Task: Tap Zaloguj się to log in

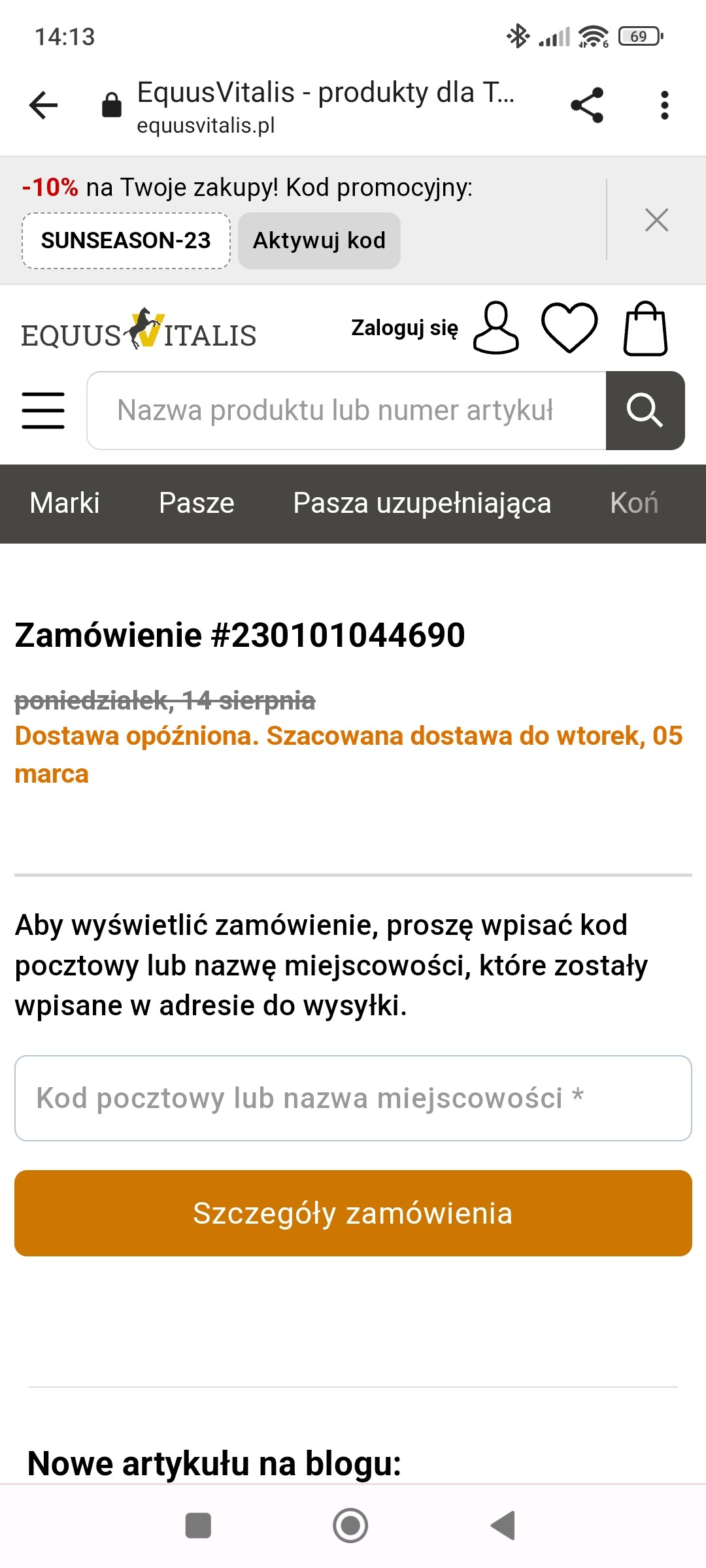Action: point(405,328)
